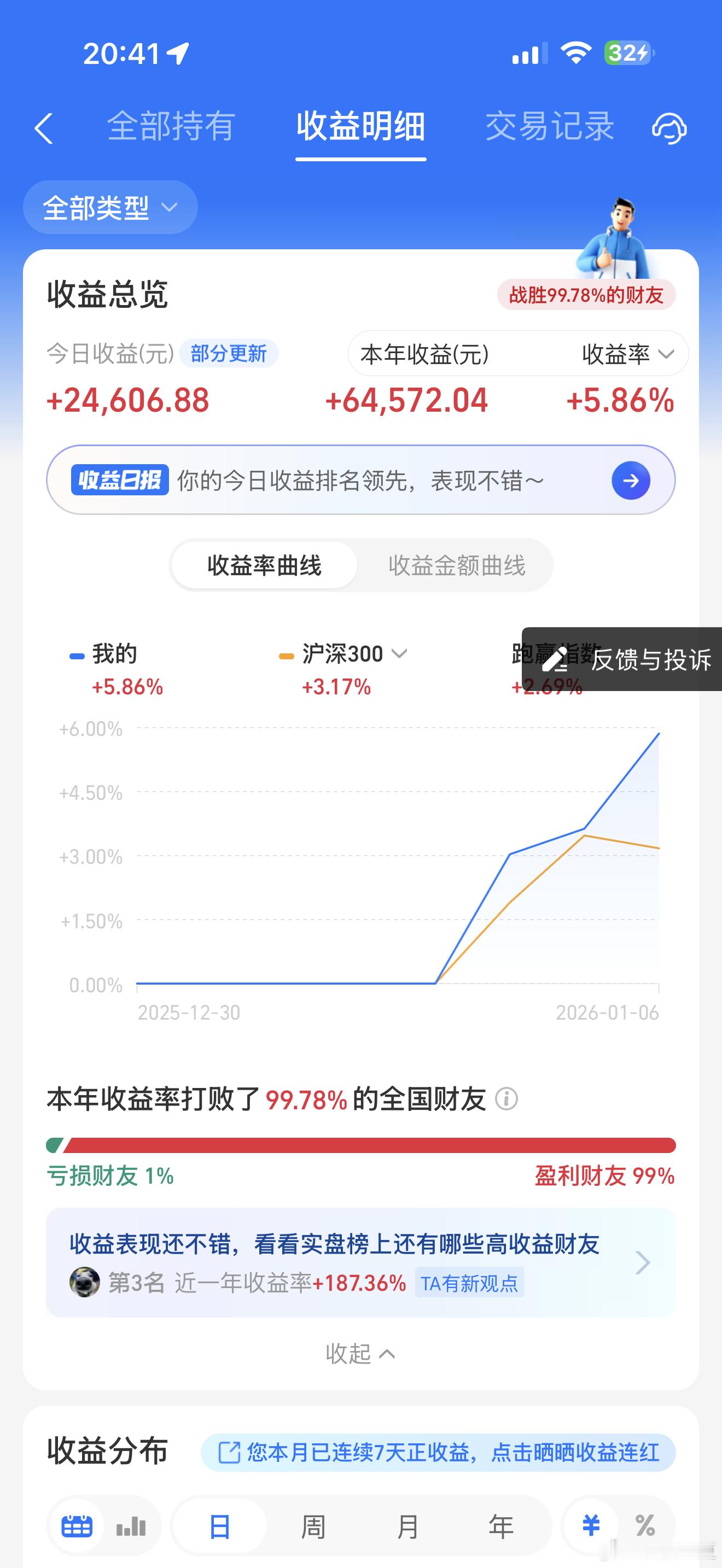
Task: Select the calendar view icon under 收益分布
Action: tap(78, 1526)
